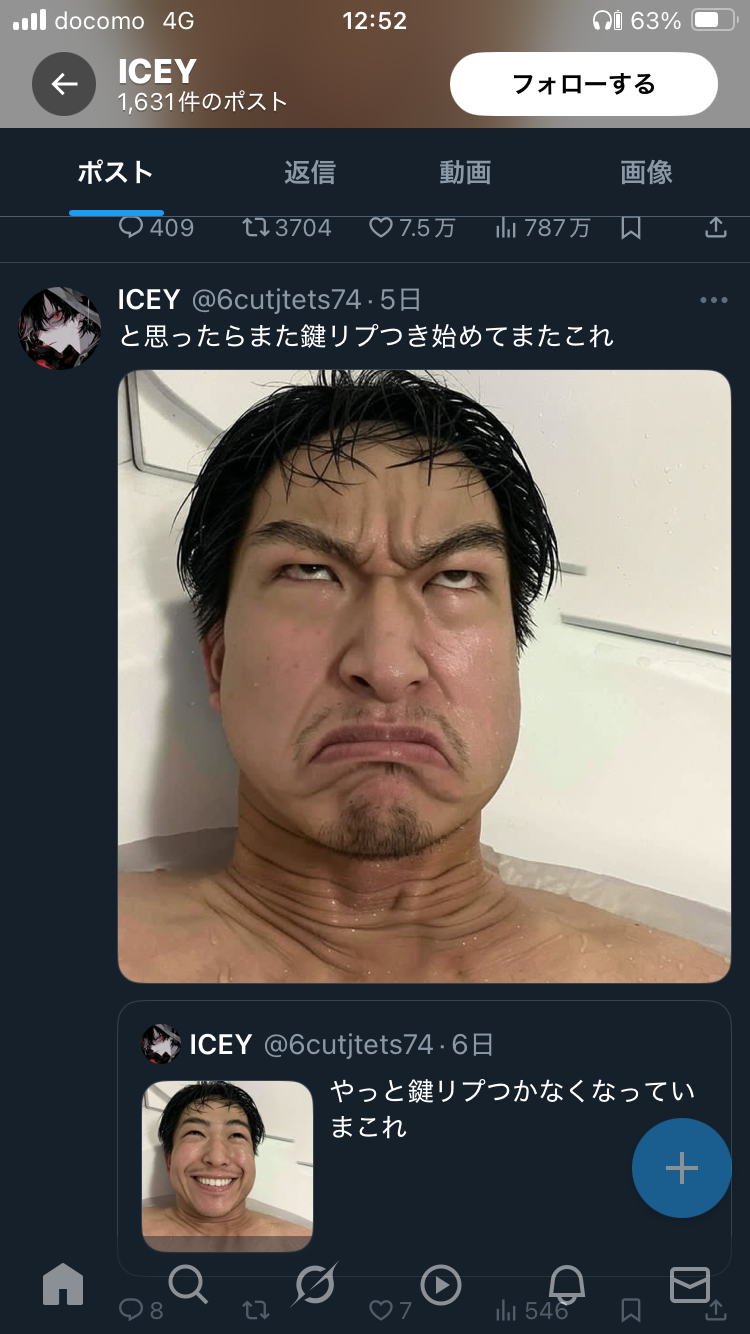This screenshot has width=750, height=1334.
Task: Switch to the 返信 tab
Action: pos(309,172)
